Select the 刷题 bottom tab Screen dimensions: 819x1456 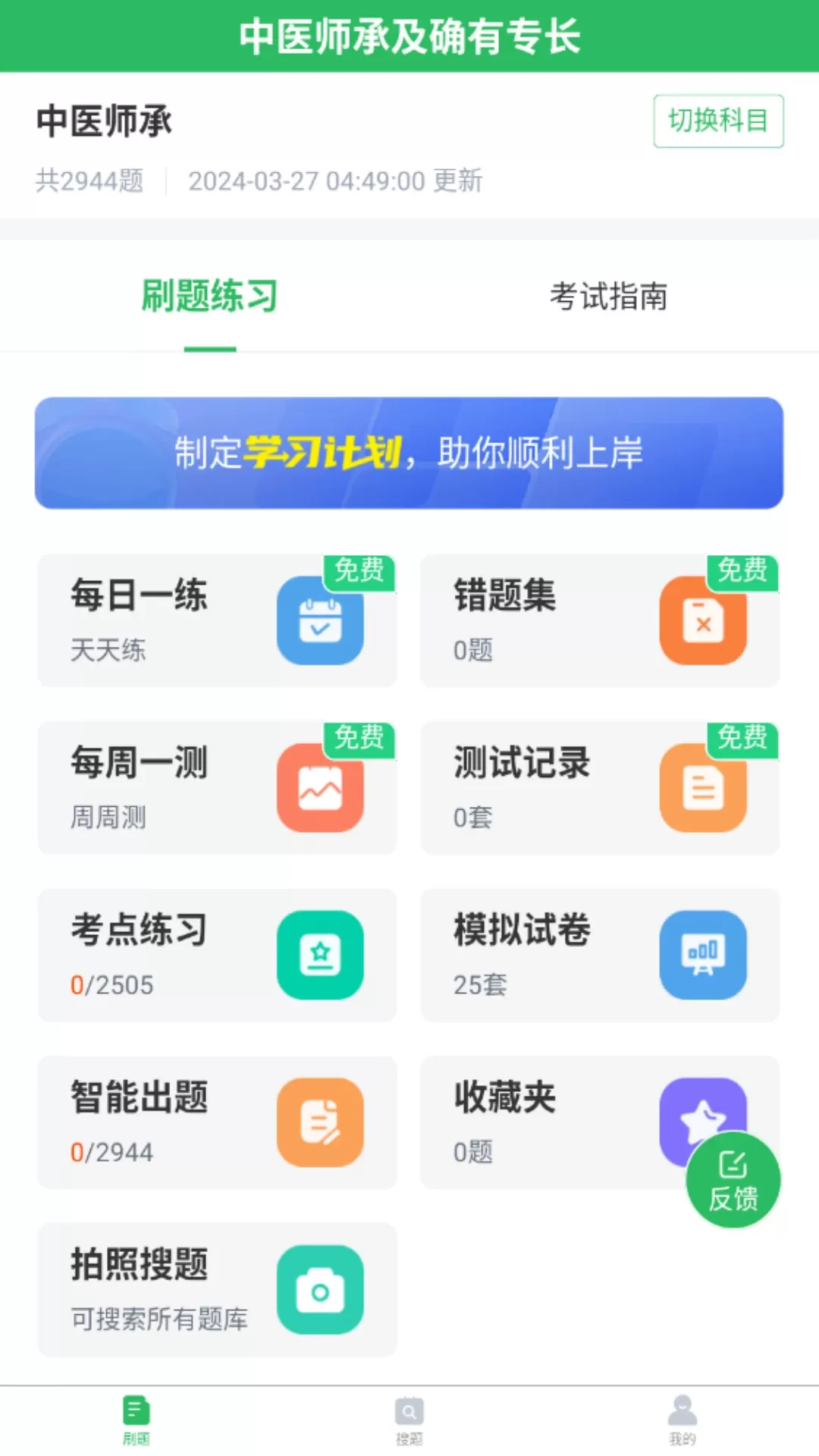coord(136,1420)
